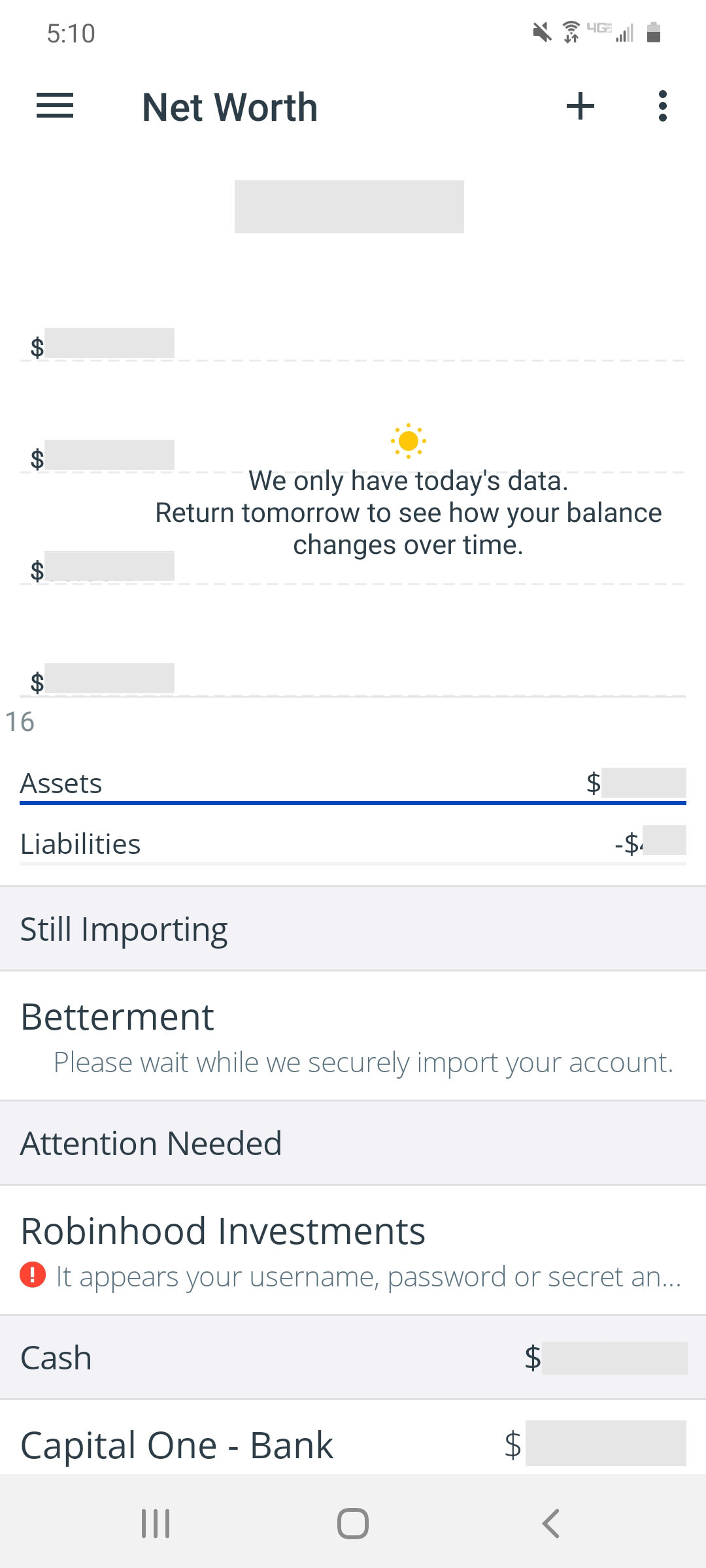Go back using system navigation
The height and width of the screenshot is (1568, 706).
click(x=551, y=1524)
